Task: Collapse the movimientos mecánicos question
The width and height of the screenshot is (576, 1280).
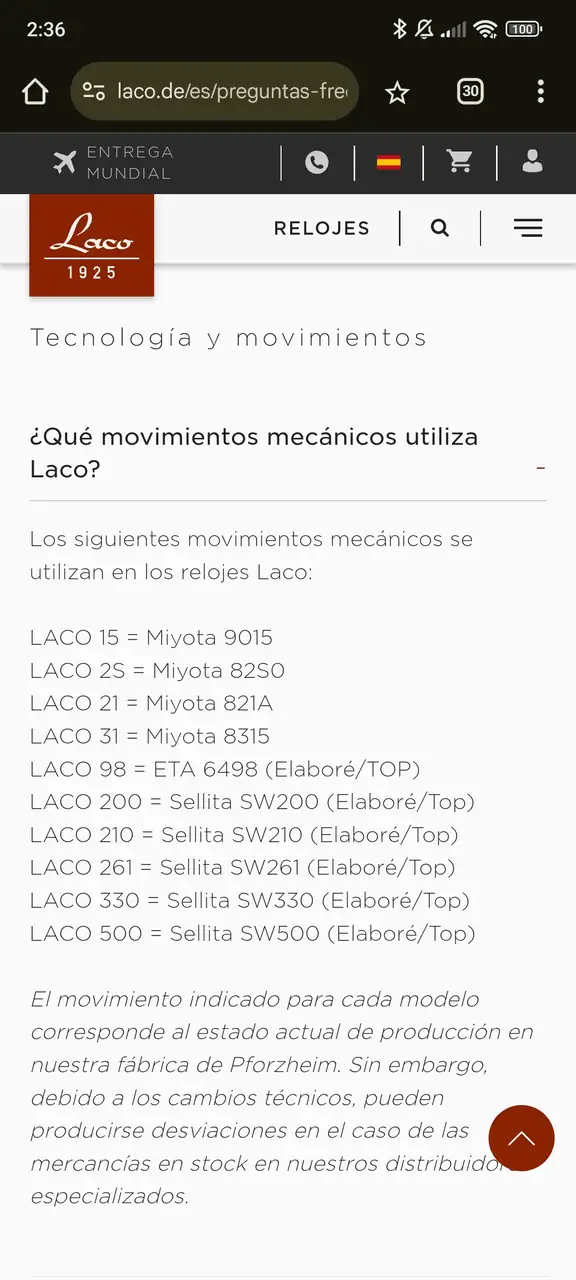Action: point(288,453)
